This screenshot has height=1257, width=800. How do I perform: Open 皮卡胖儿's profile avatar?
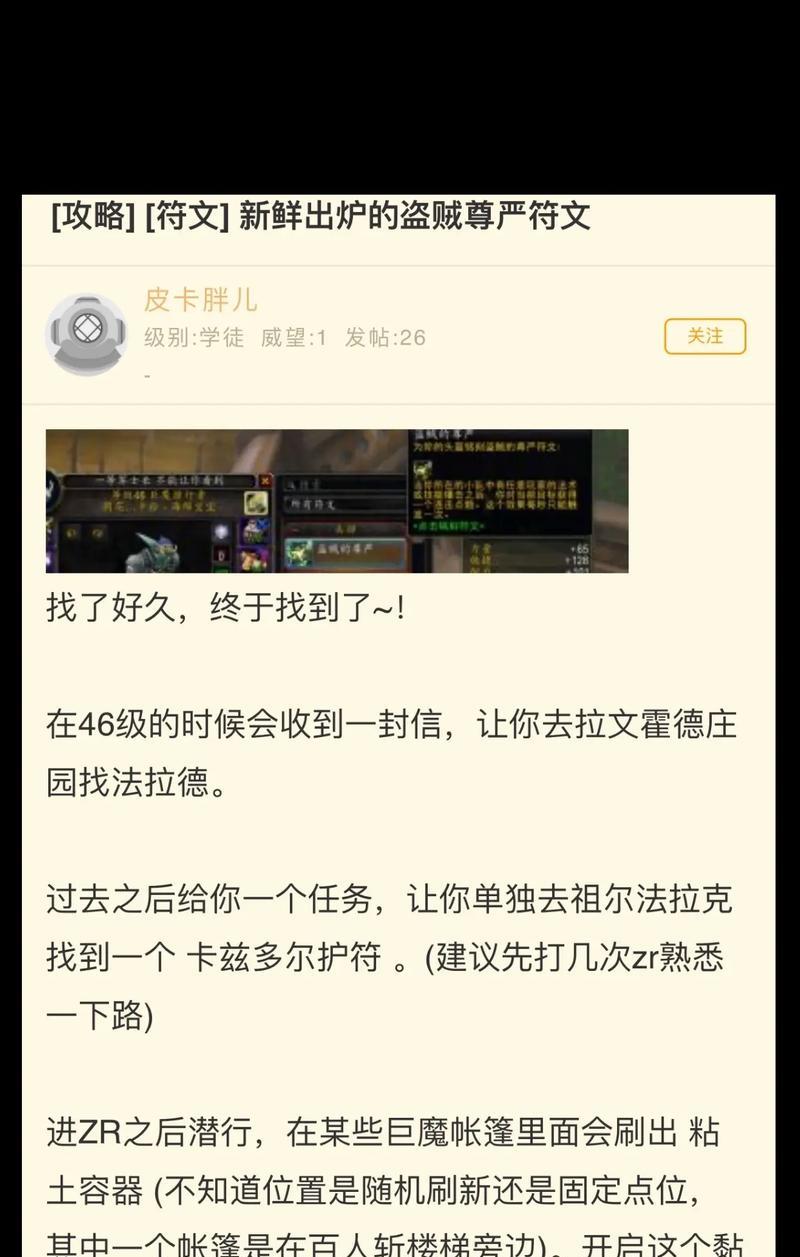click(x=87, y=335)
